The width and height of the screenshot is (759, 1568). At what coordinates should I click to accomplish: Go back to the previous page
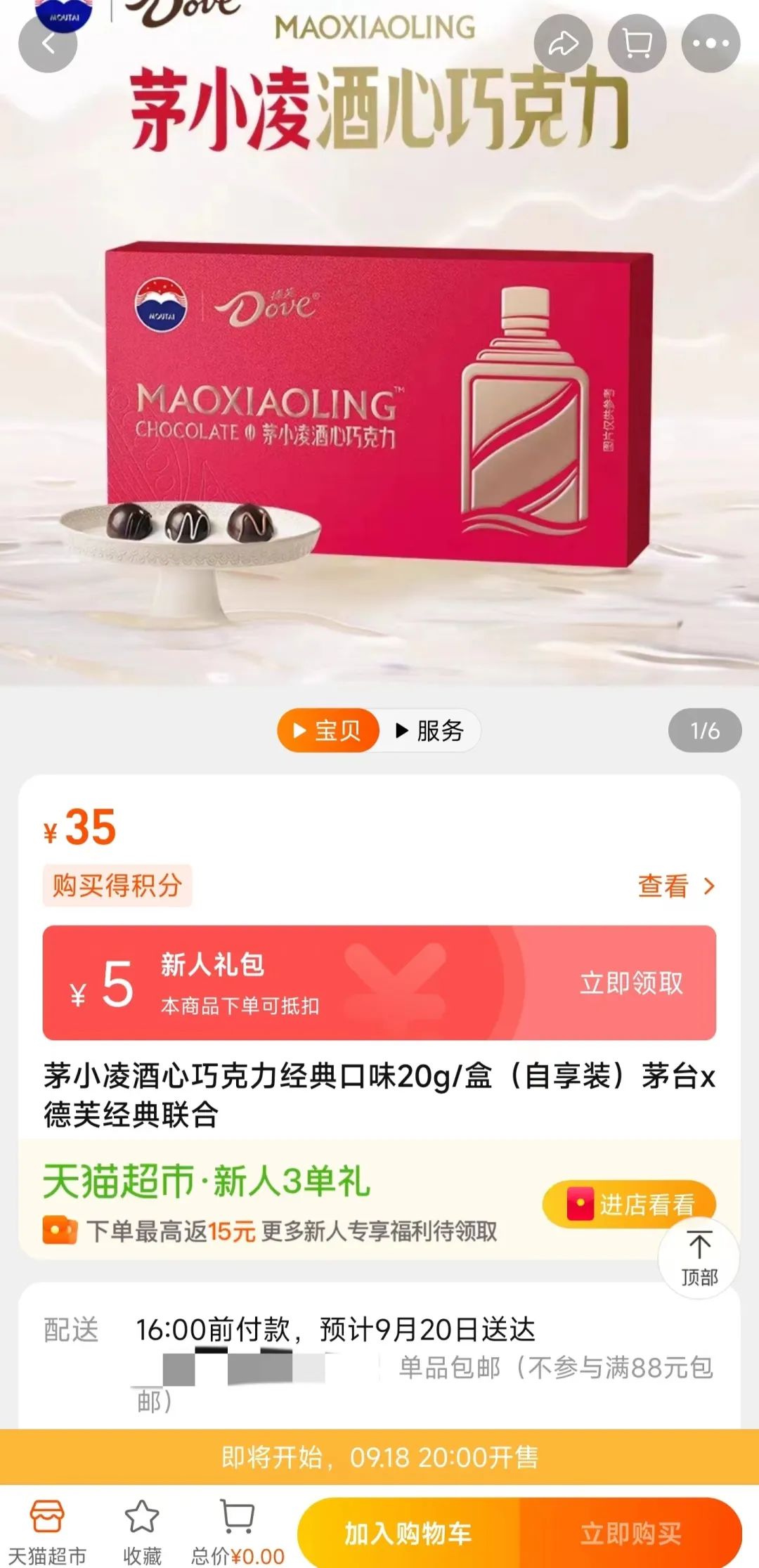(x=47, y=44)
